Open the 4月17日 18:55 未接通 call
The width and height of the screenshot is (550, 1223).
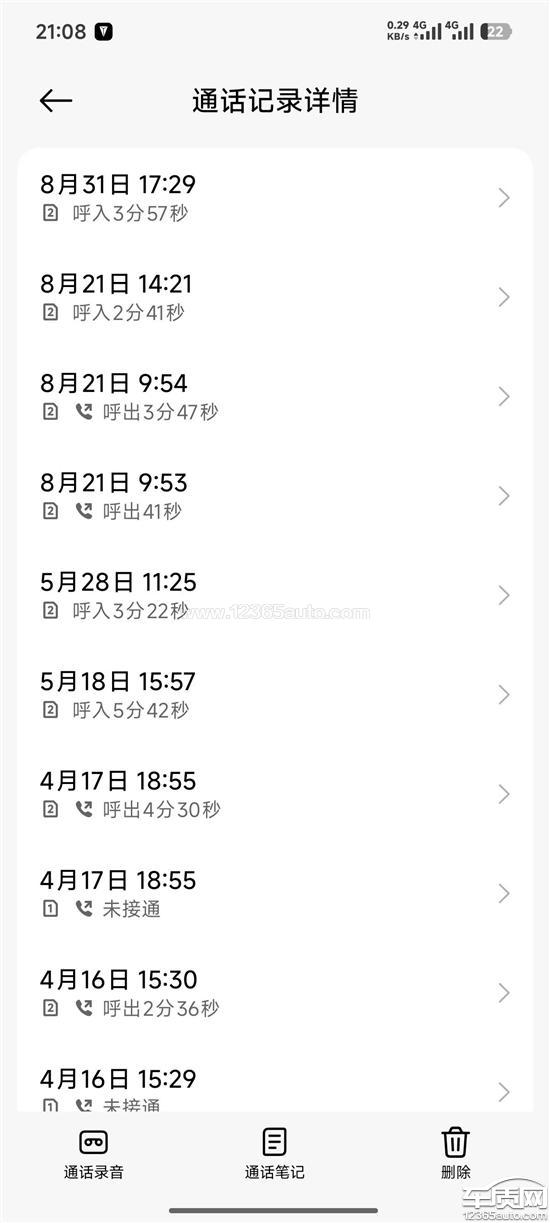(275, 893)
